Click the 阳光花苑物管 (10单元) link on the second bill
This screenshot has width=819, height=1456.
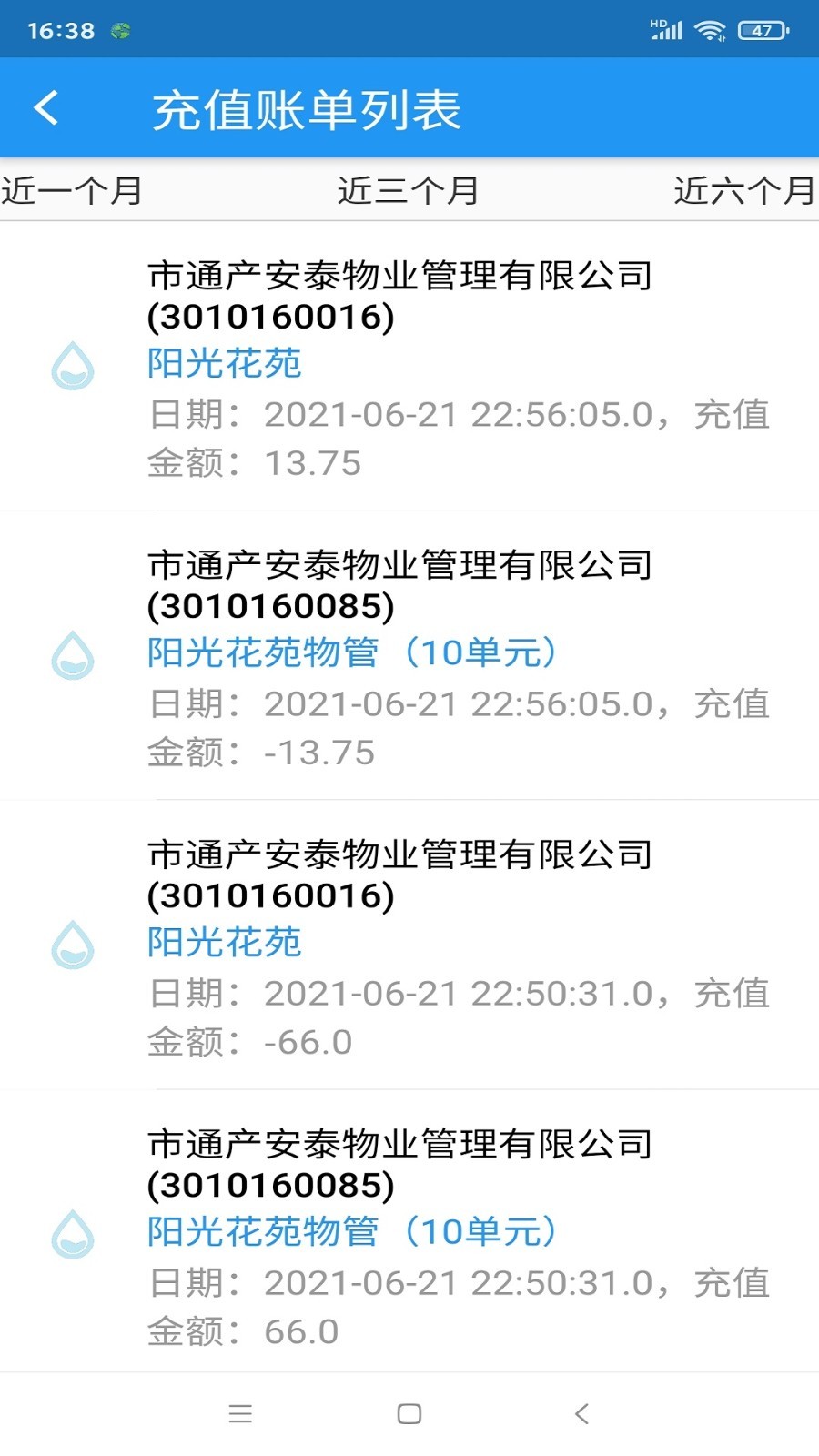coord(353,651)
